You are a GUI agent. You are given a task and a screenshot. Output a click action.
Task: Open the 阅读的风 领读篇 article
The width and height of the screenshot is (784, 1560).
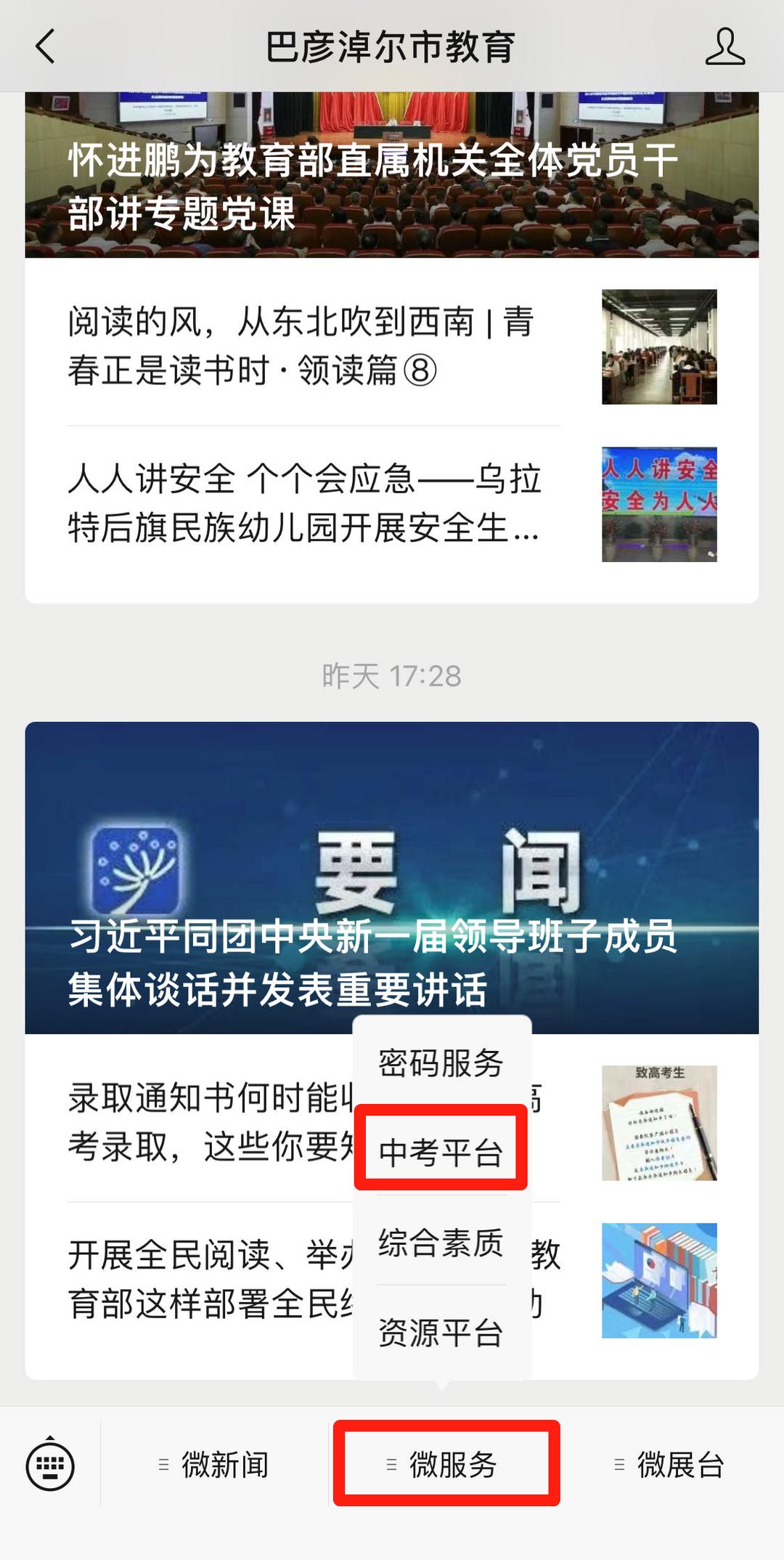click(305, 349)
